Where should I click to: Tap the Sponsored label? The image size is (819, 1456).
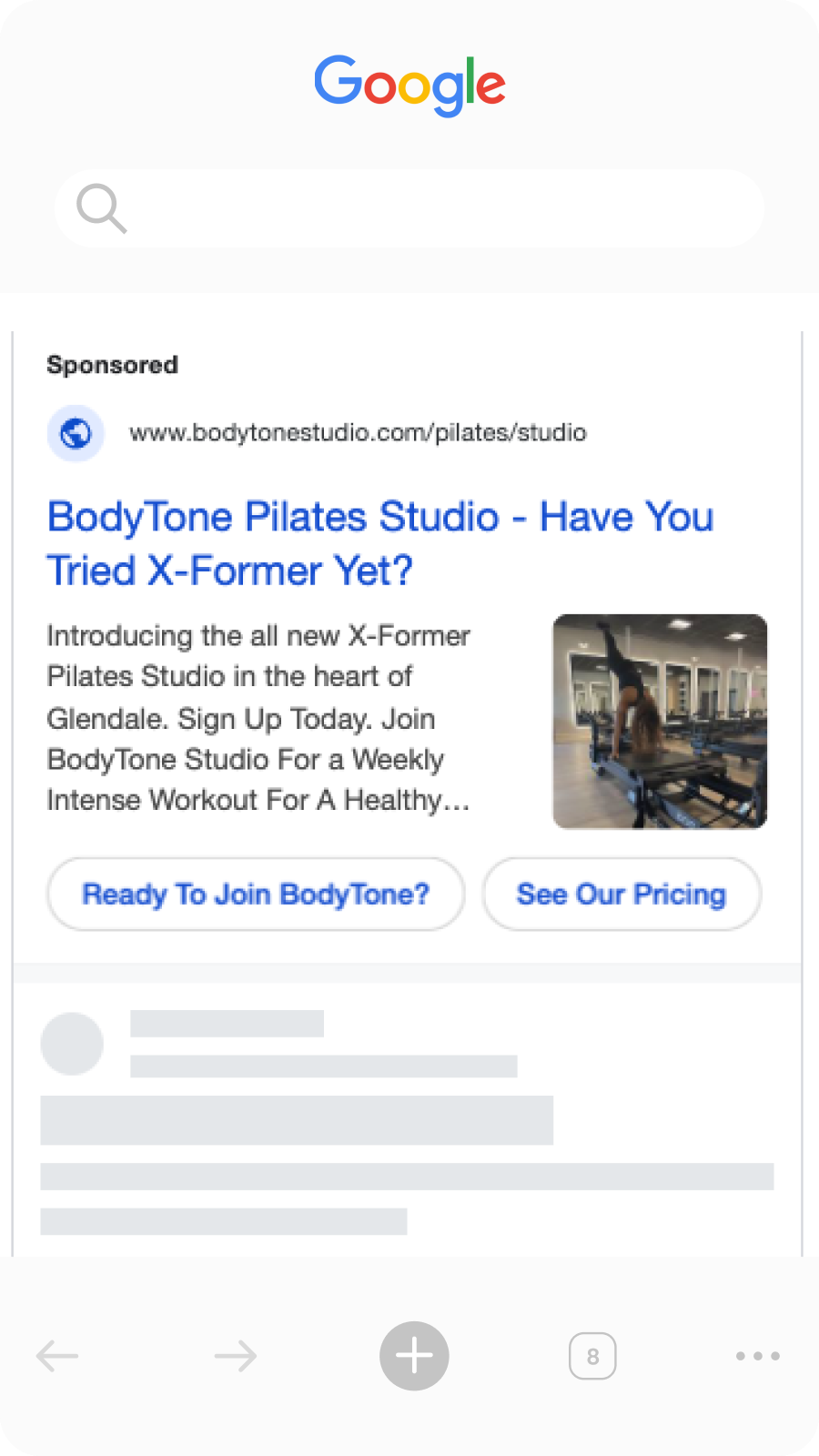(x=112, y=365)
